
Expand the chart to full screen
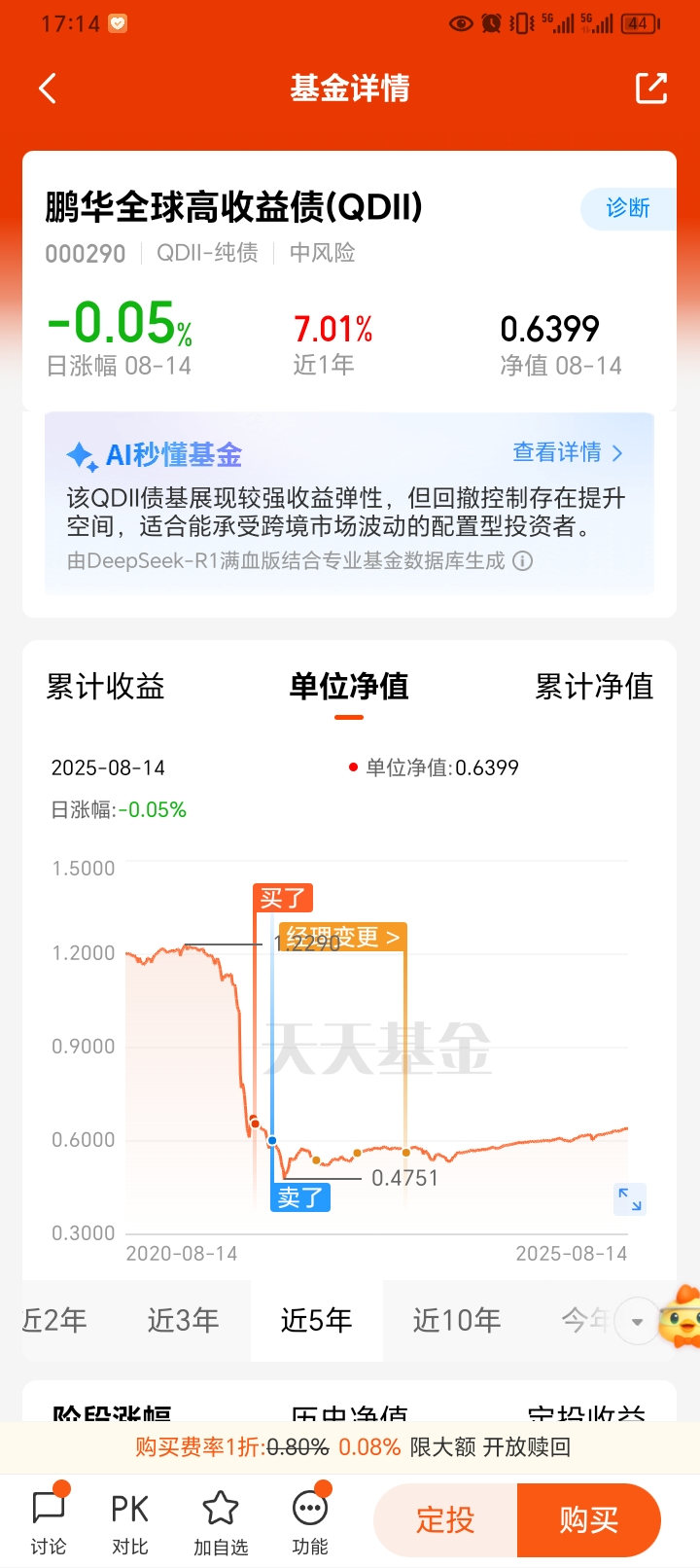tap(630, 1198)
